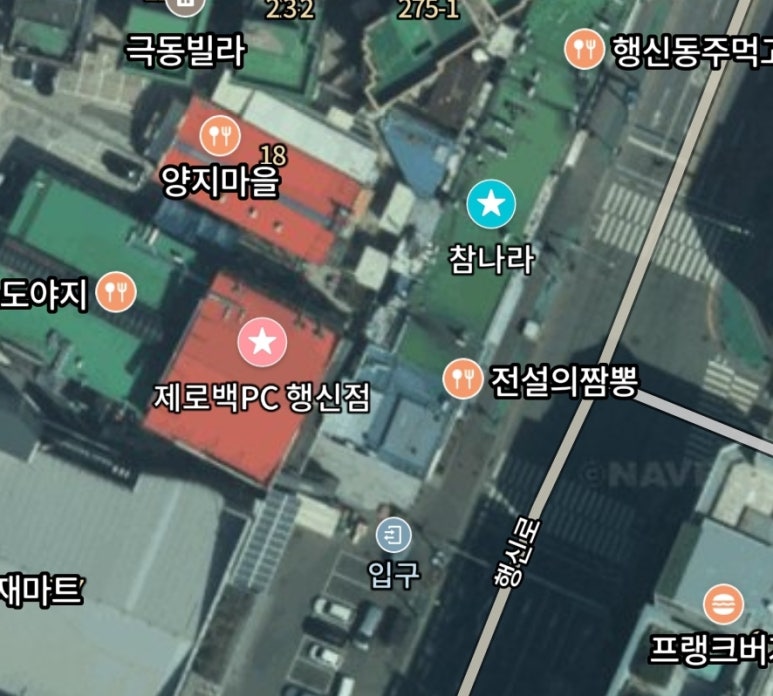Viewport: 773px width, 696px height.
Task: Open the 양지마을 restaurant marker
Action: click(x=220, y=135)
